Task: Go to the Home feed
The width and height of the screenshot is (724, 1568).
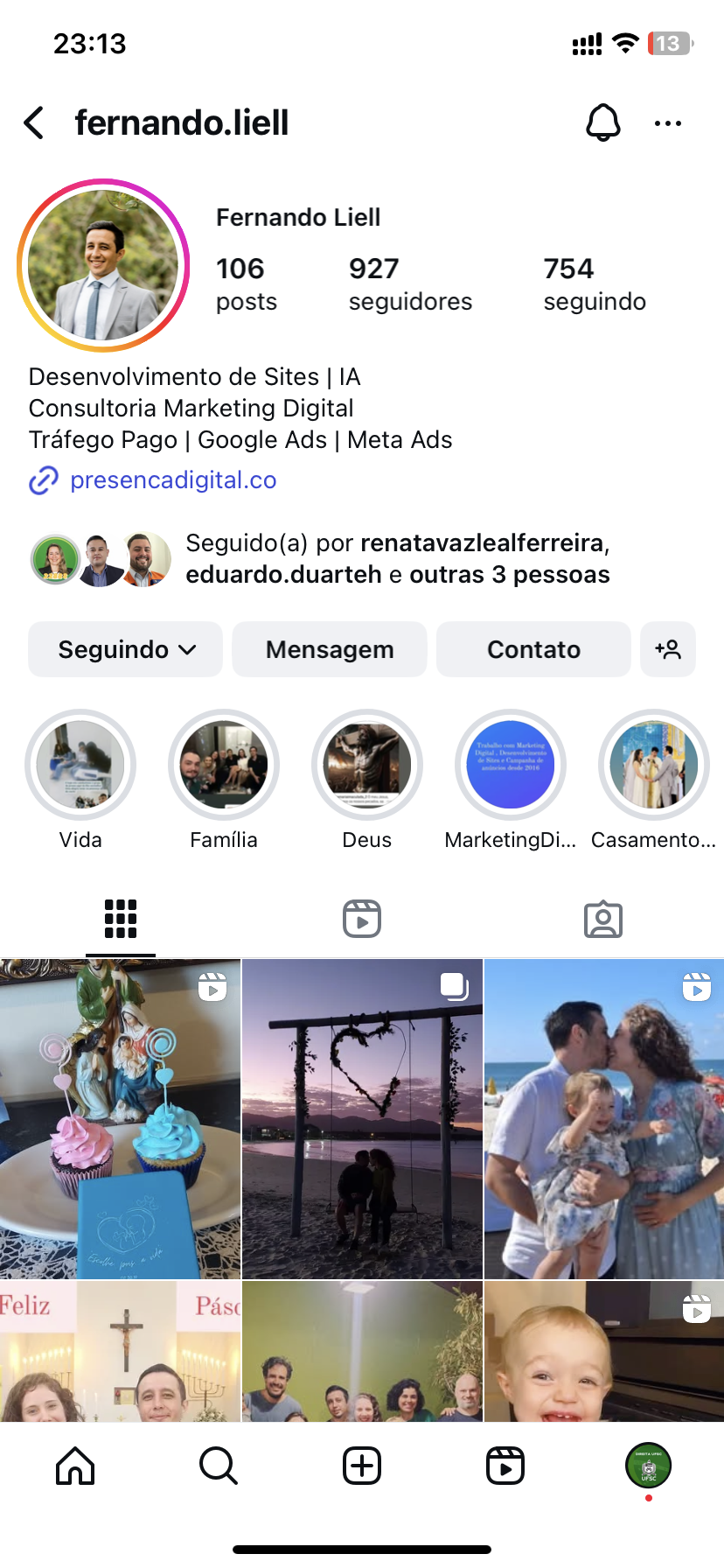Action: tap(75, 1466)
